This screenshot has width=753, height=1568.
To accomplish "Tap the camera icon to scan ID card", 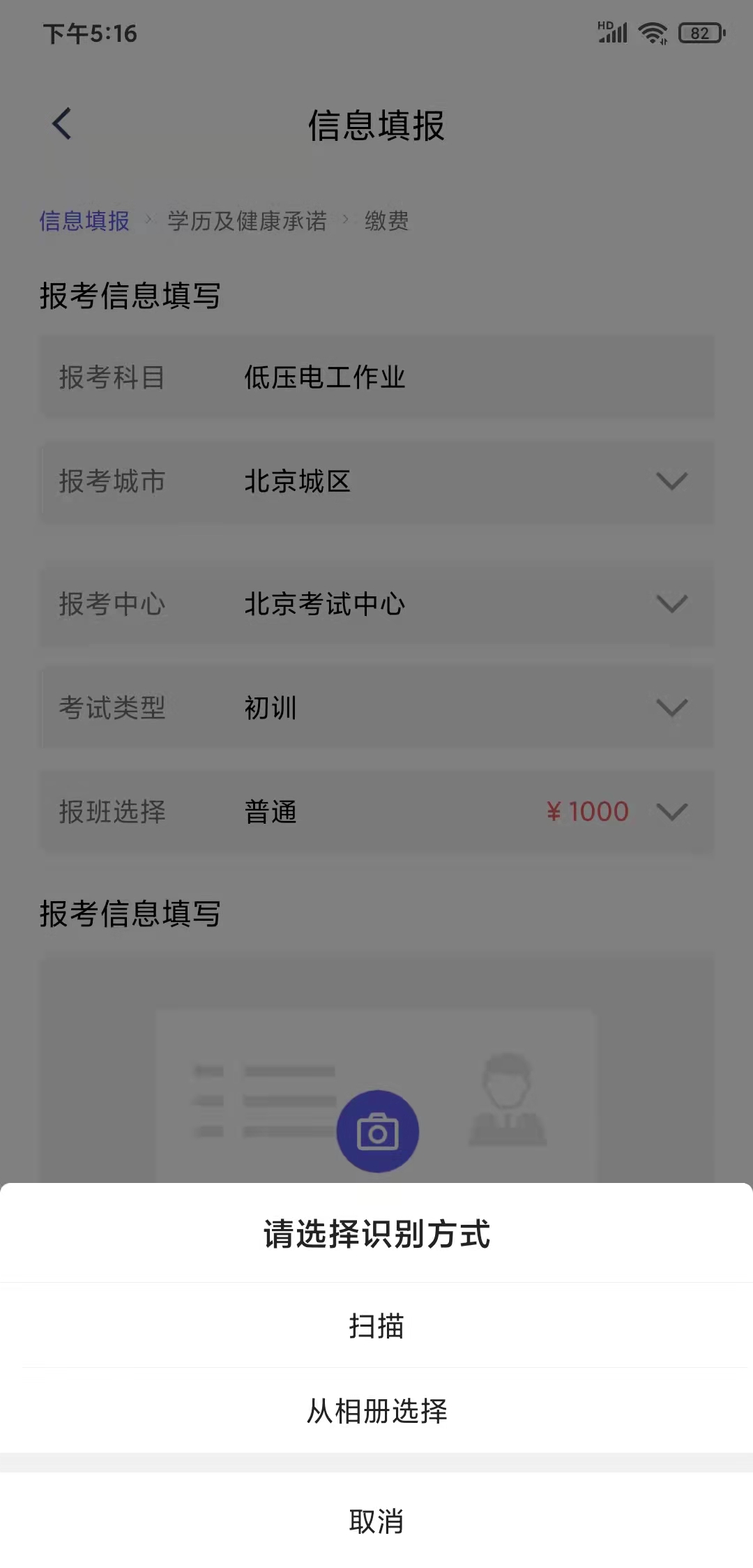I will pyautogui.click(x=376, y=1131).
